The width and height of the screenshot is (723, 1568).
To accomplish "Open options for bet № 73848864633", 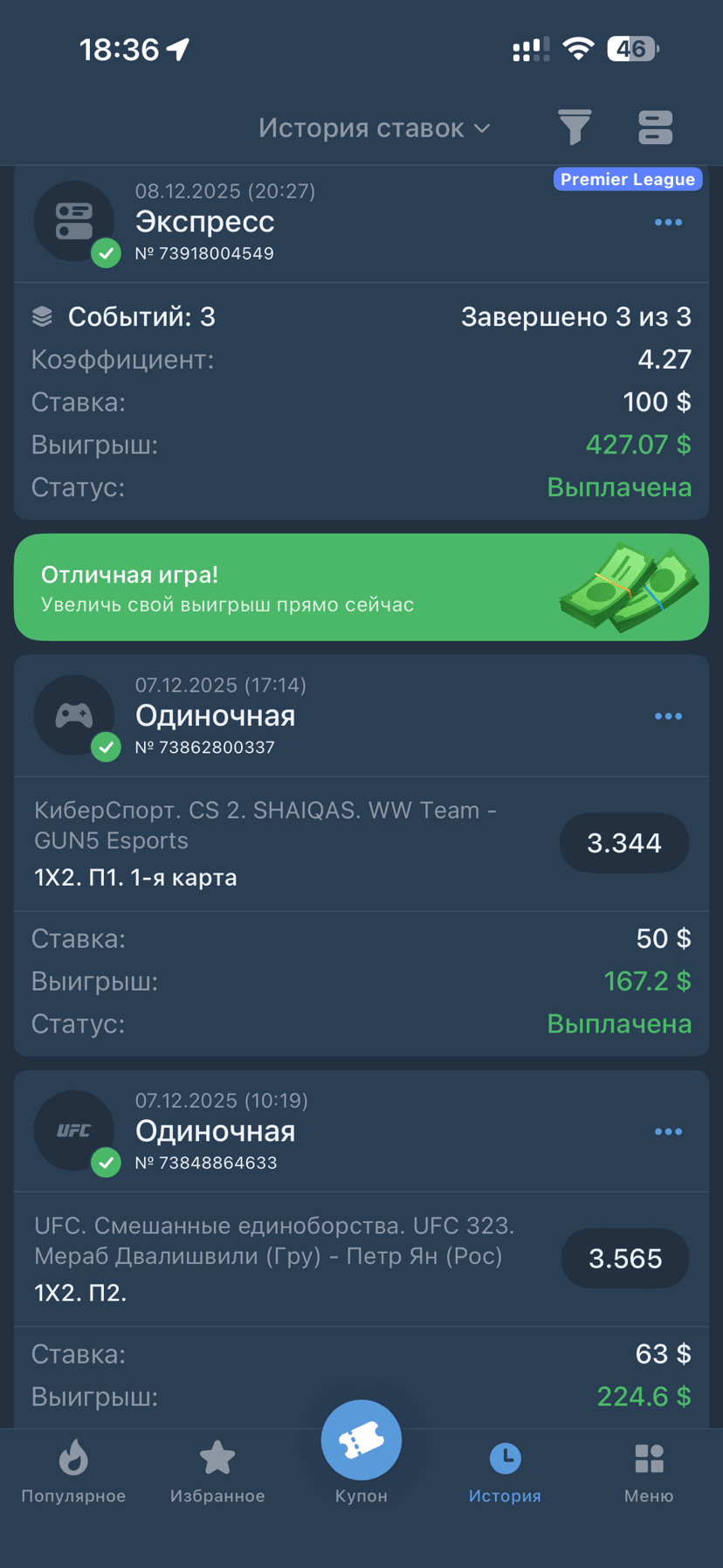I will coord(668,1132).
